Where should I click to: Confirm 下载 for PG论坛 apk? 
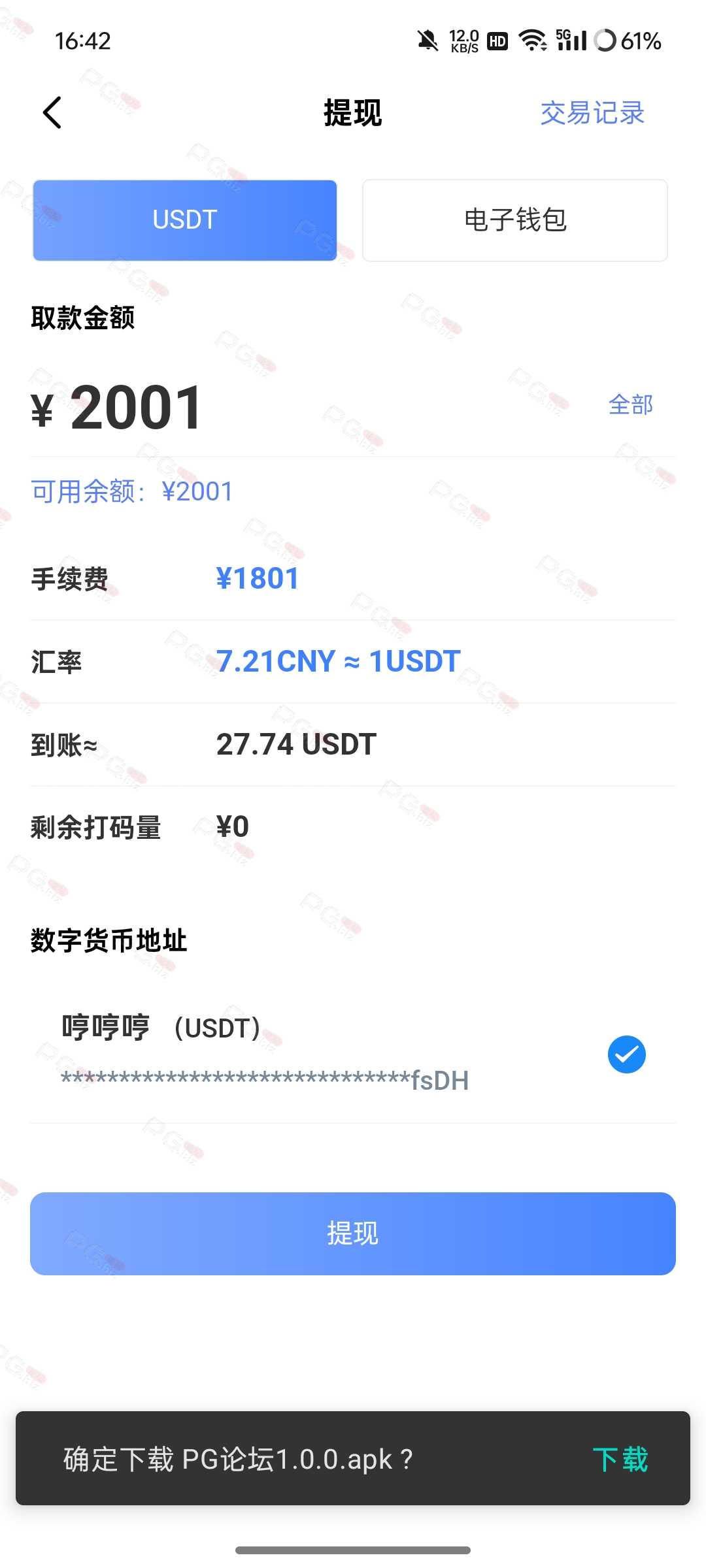tap(620, 1459)
